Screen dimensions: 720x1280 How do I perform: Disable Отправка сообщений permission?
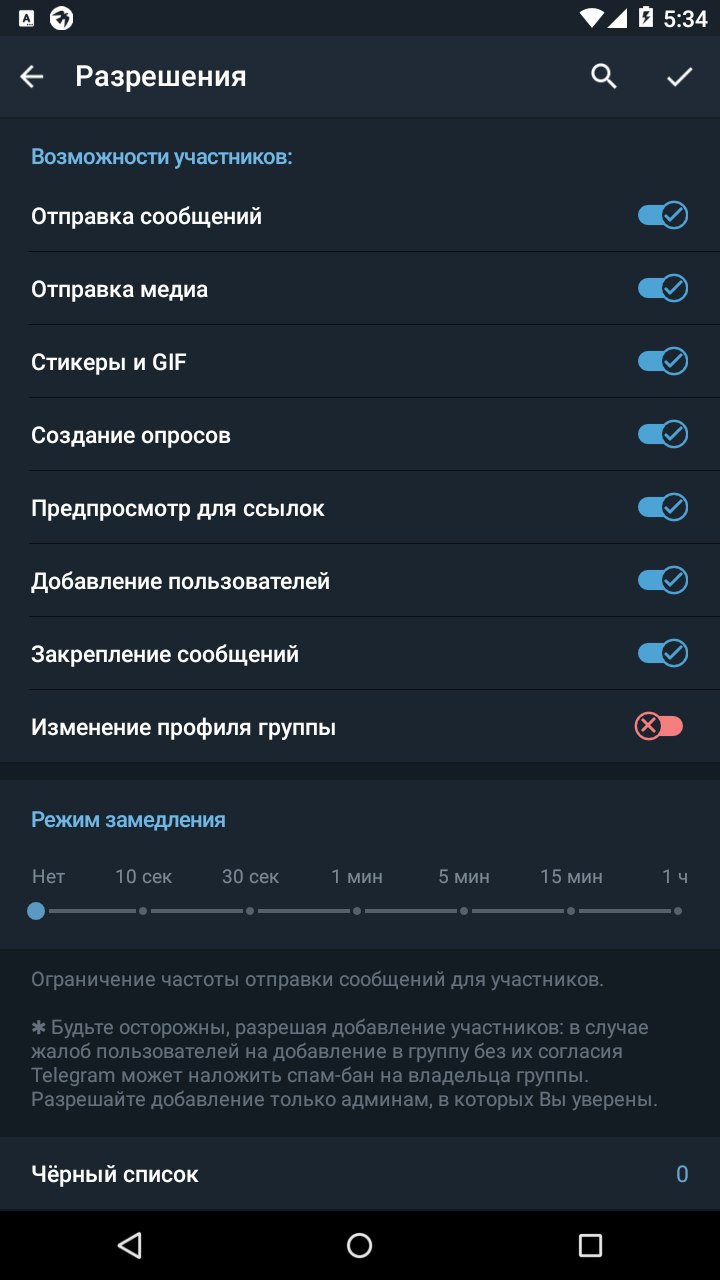pos(662,216)
